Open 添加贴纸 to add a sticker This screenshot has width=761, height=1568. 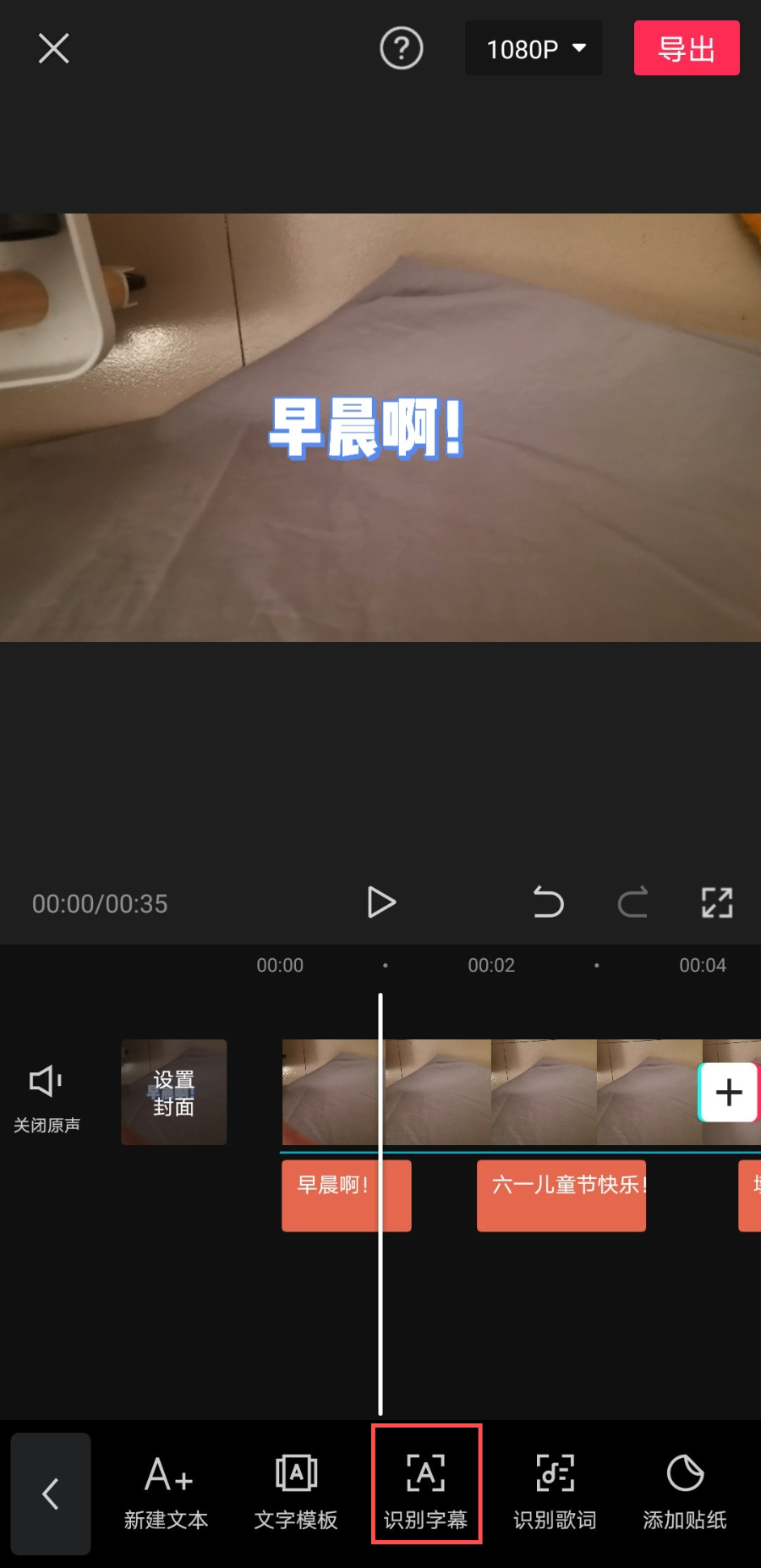click(684, 1494)
